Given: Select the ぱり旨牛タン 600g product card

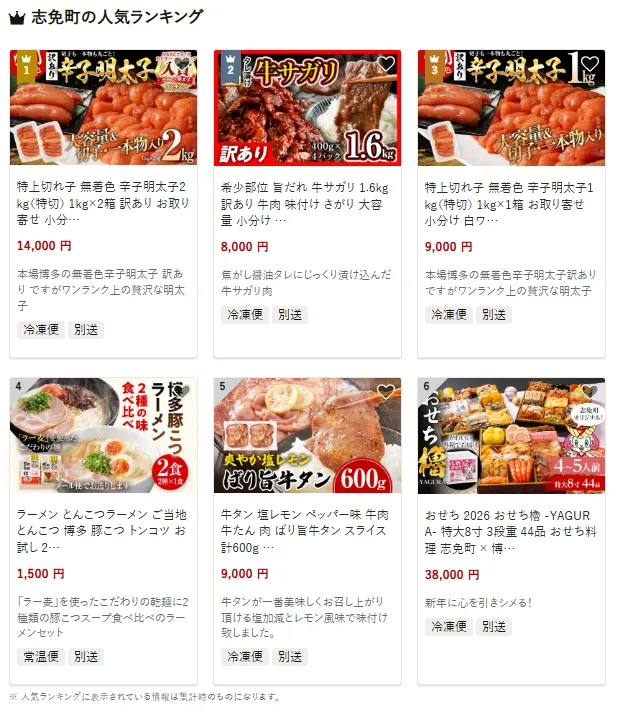Looking at the screenshot, I should [307, 528].
